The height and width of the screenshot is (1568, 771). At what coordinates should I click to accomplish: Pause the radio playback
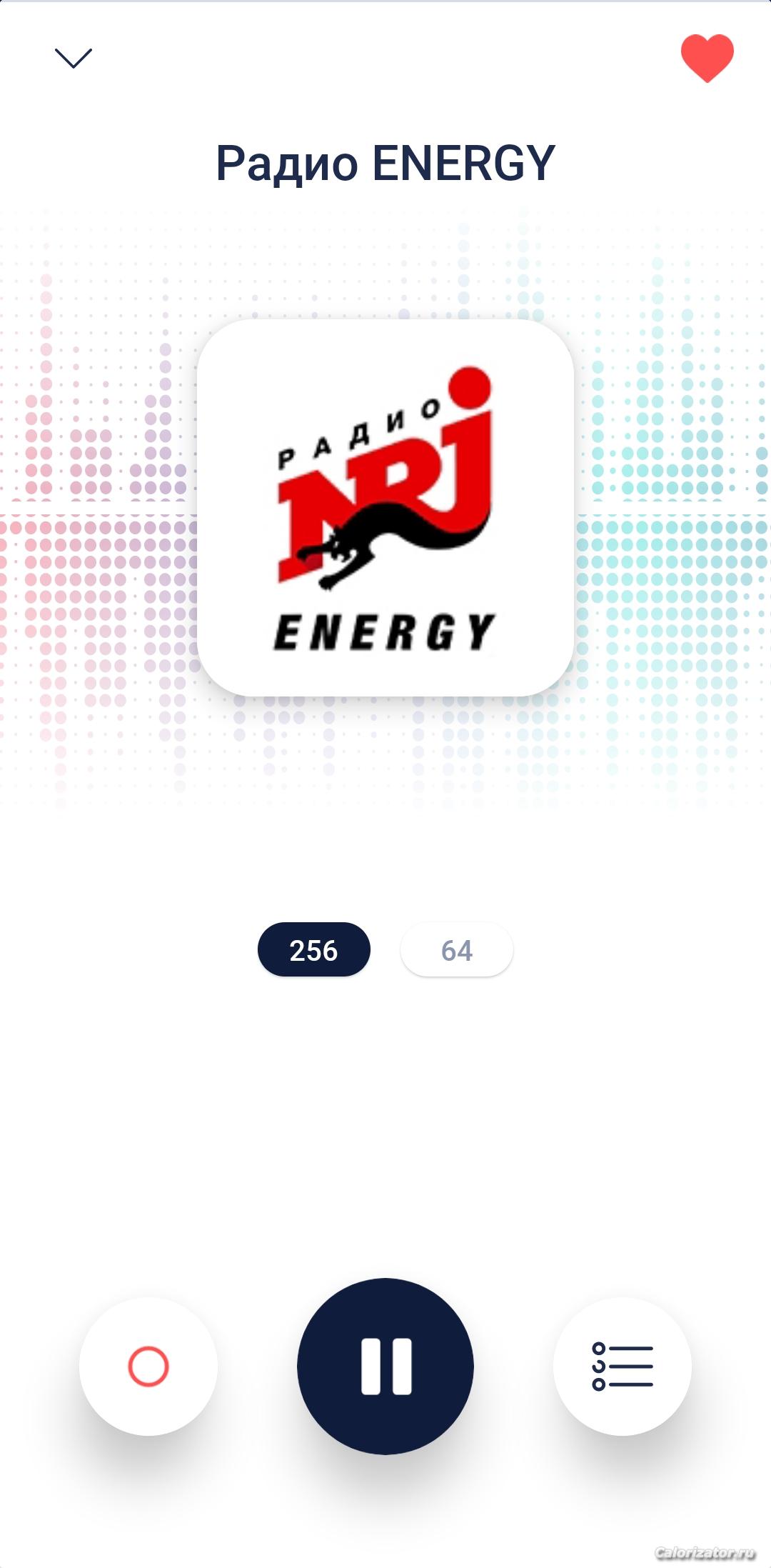pyautogui.click(x=385, y=1366)
